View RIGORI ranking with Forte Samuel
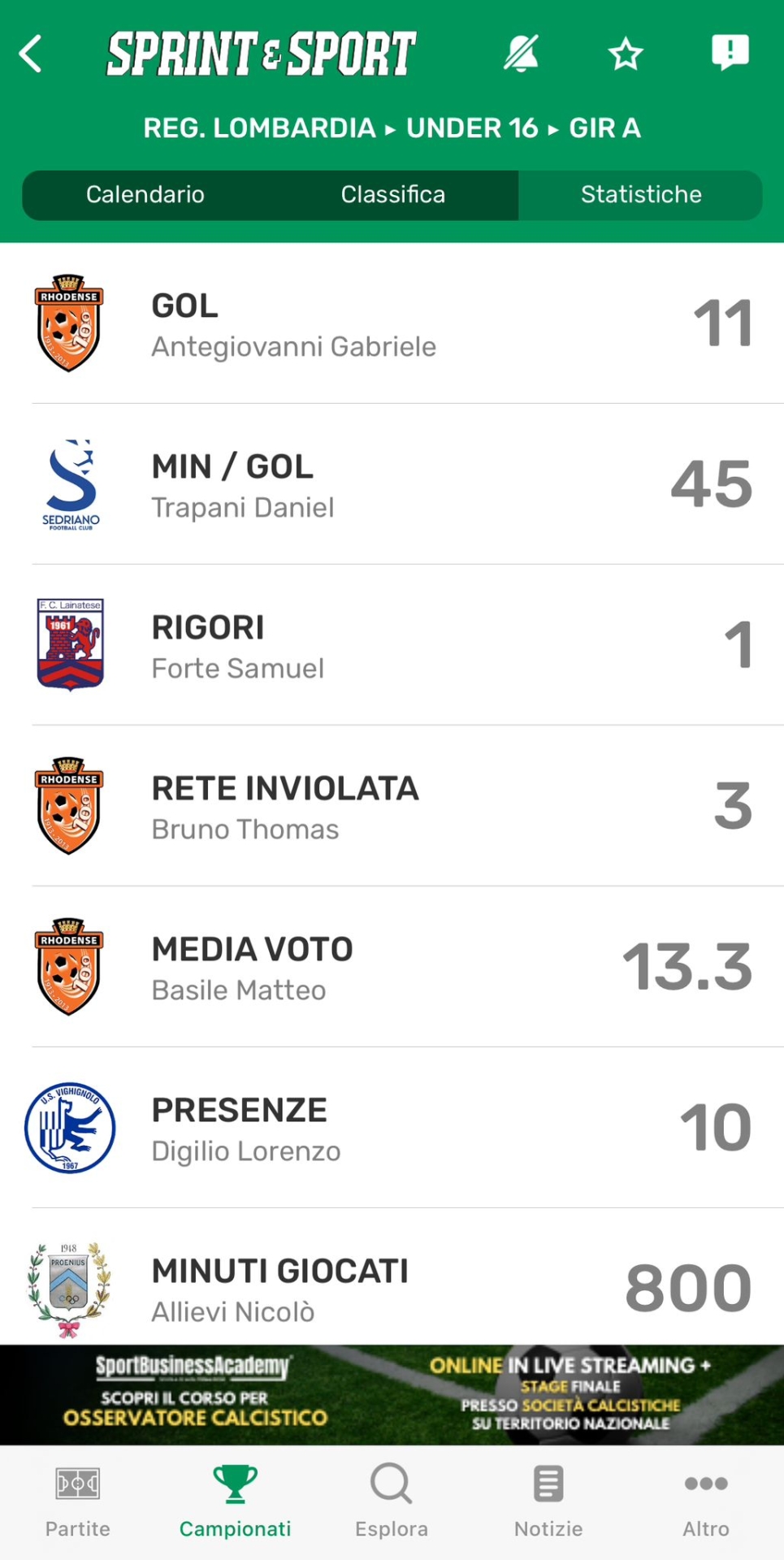The image size is (784, 1560). click(392, 645)
